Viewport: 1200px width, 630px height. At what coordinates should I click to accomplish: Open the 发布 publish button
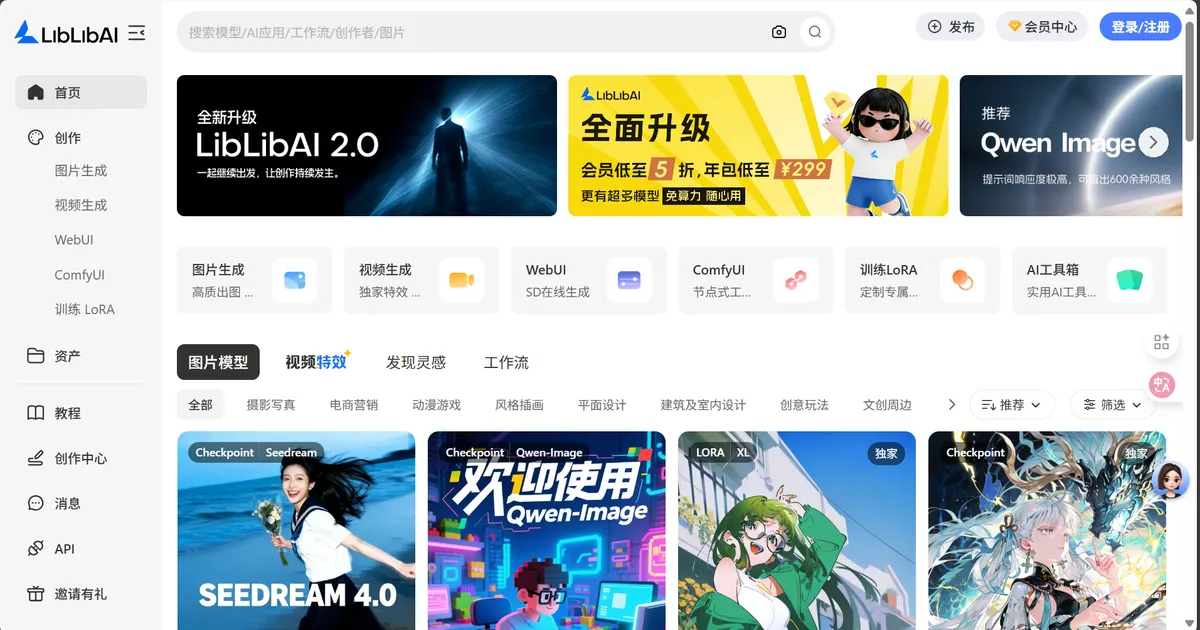[950, 27]
